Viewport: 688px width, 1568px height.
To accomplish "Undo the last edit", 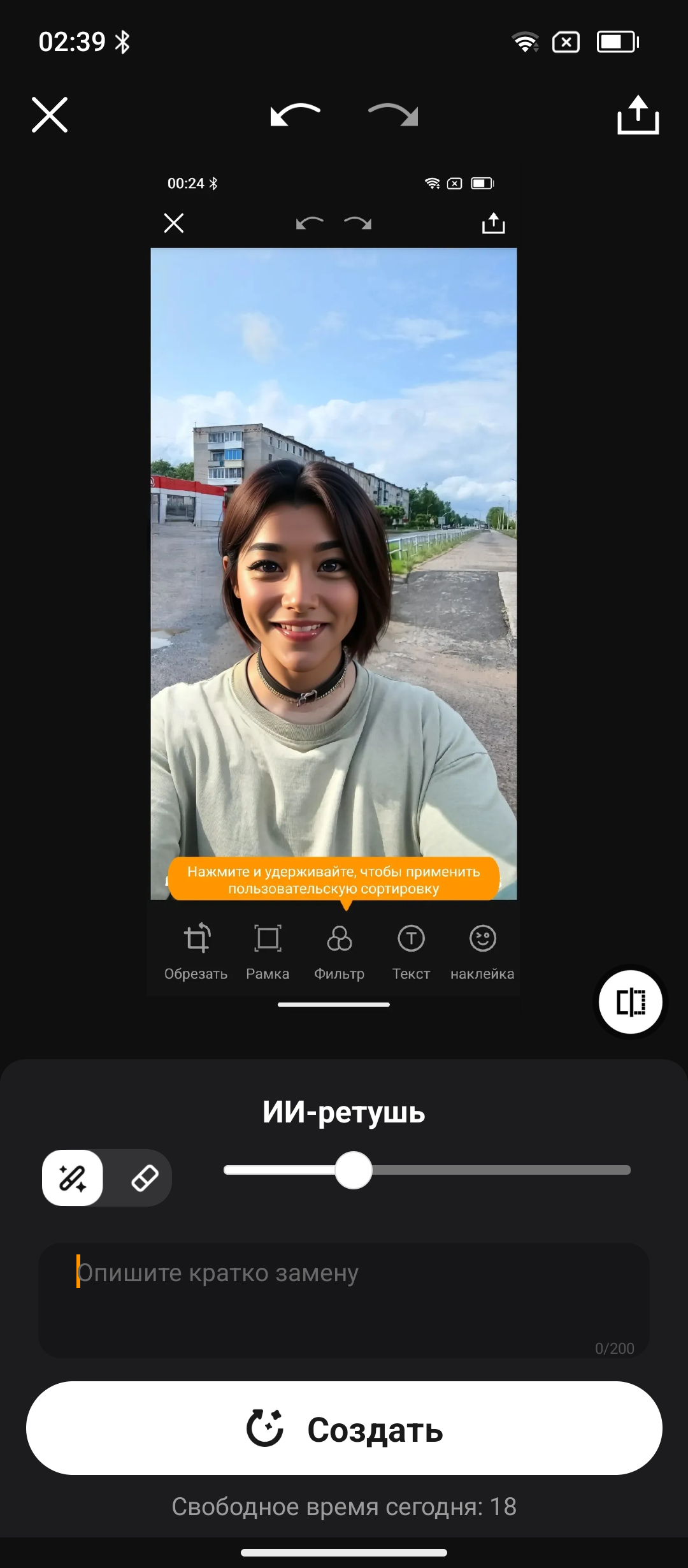I will pos(296,115).
